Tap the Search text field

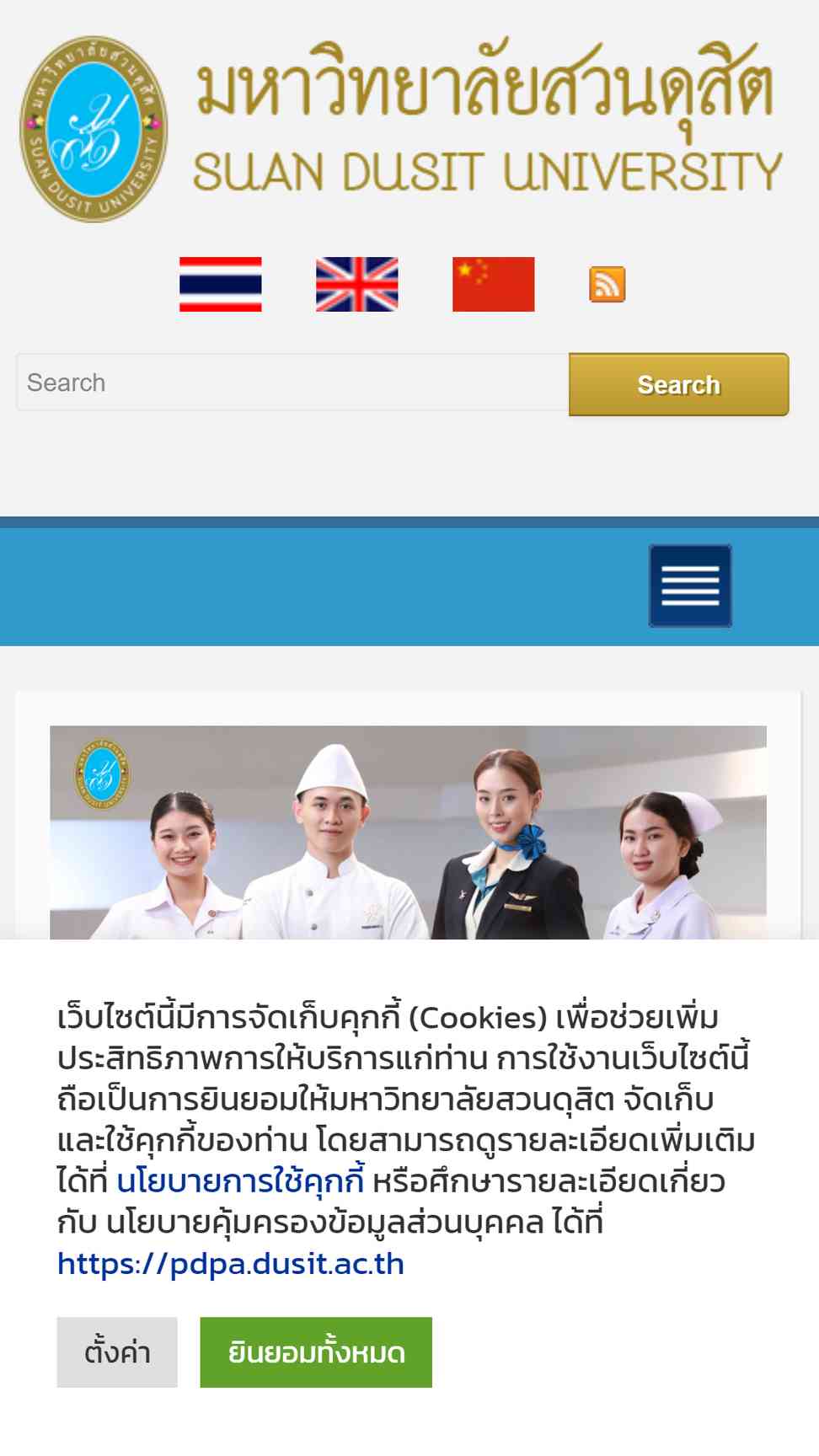[x=292, y=383]
